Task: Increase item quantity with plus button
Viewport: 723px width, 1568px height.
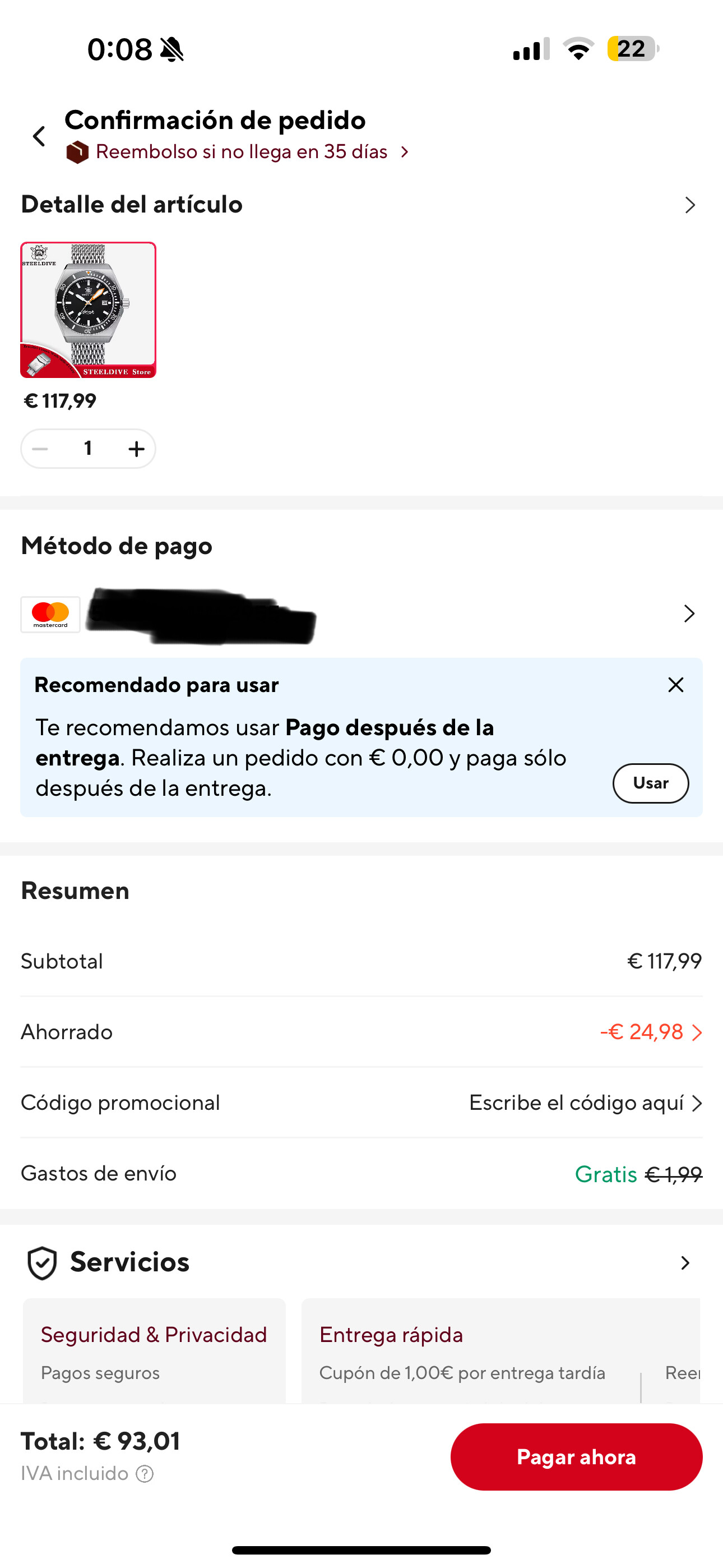Action: (136, 449)
